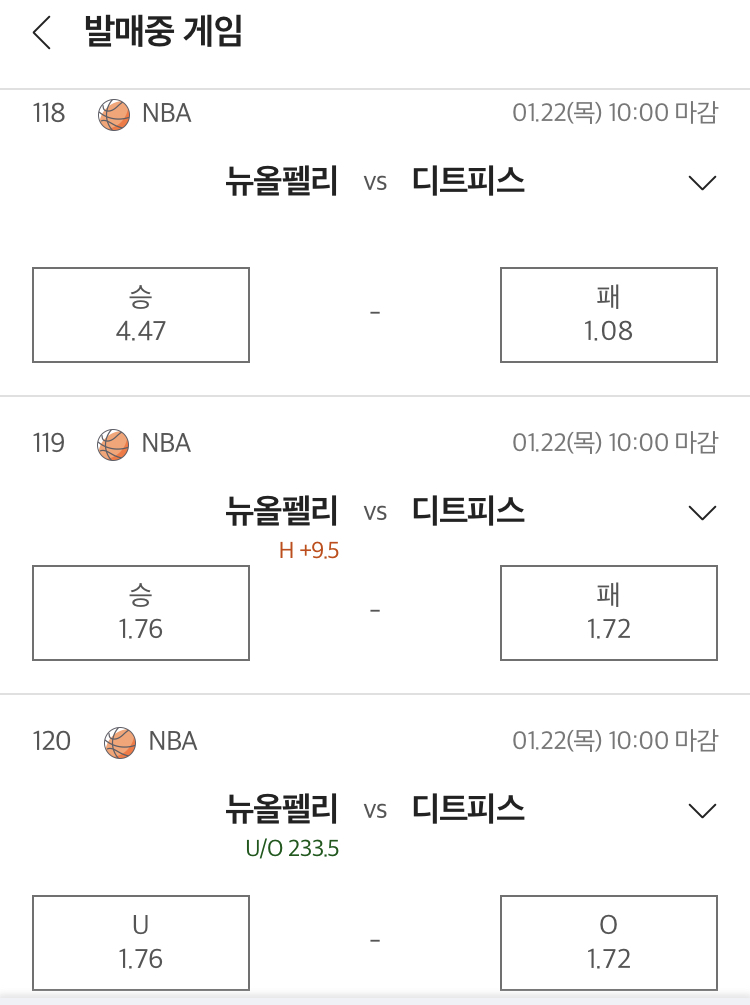Select 패 1.08 for game 118
750x1005 pixels.
608,314
